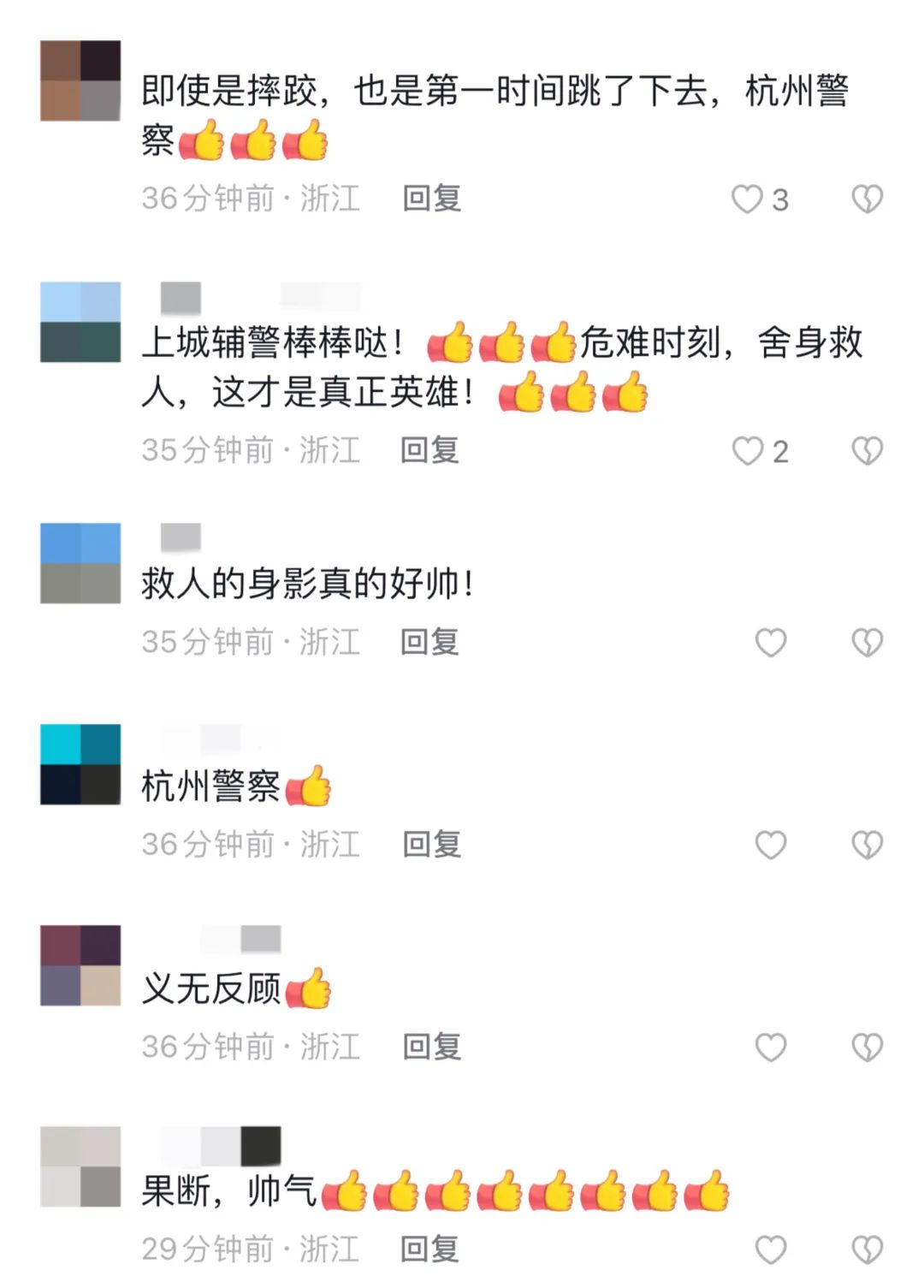Like the 果断，帅气 comment
Image resolution: width=924 pixels, height=1288 pixels.
coord(770,1249)
